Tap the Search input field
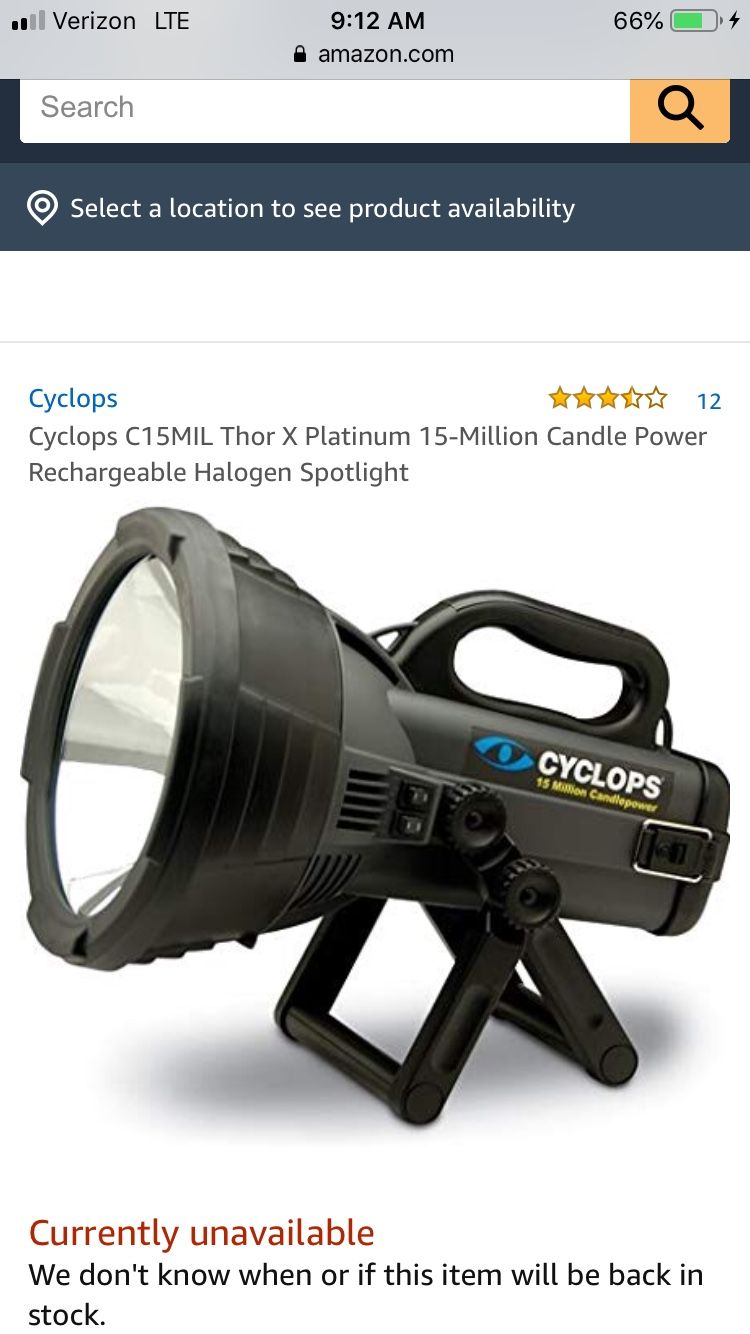This screenshot has height=1334, width=750. pos(325,108)
